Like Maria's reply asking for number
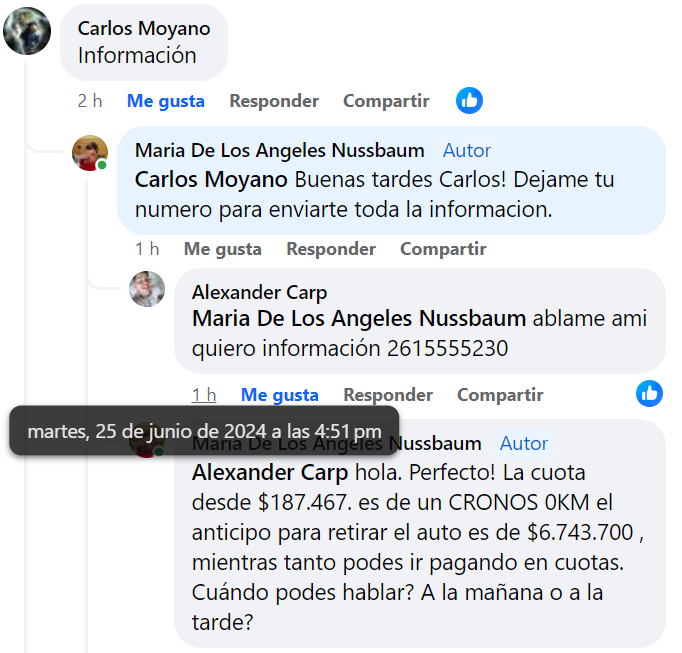Image resolution: width=682 pixels, height=653 pixels. tap(222, 249)
